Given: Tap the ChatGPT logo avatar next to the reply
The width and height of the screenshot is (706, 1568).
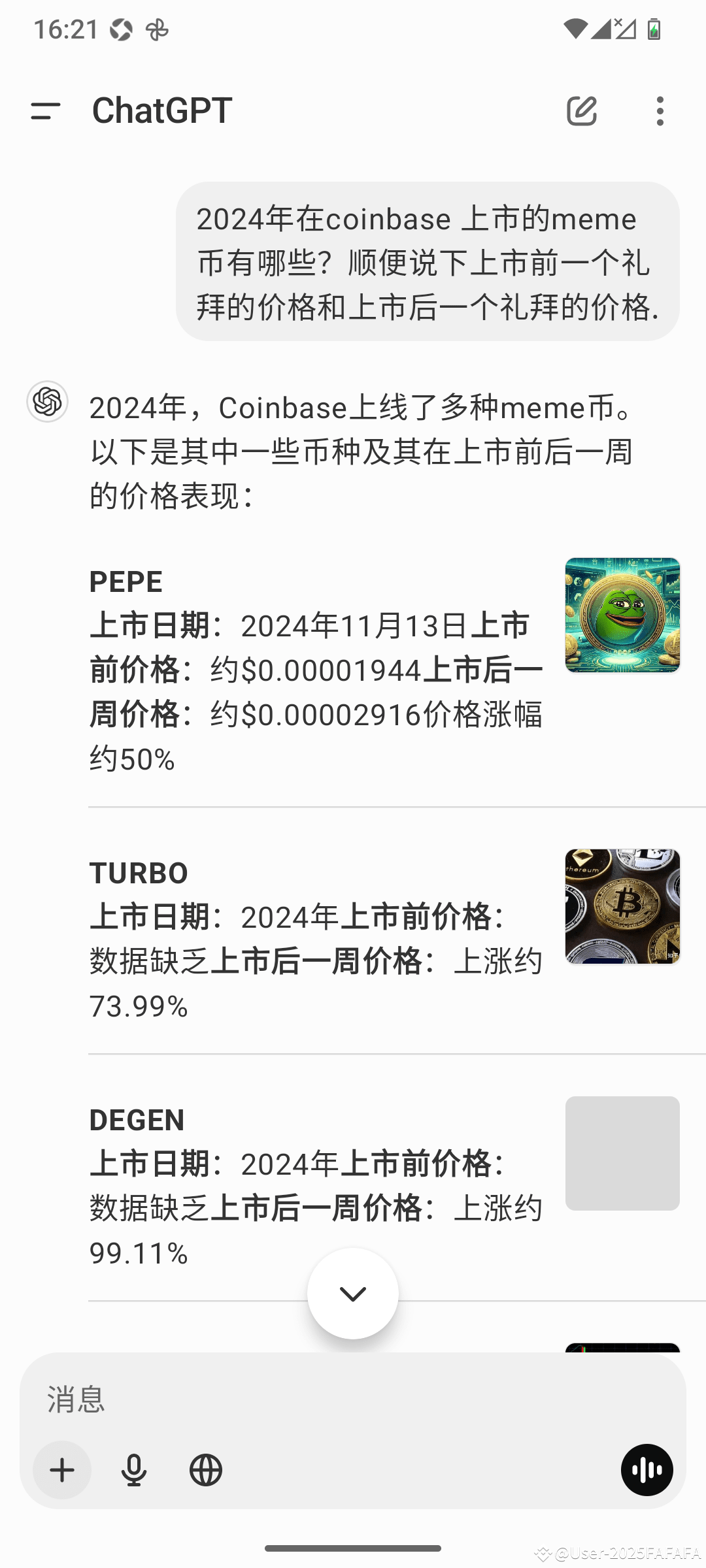Looking at the screenshot, I should [x=46, y=403].
